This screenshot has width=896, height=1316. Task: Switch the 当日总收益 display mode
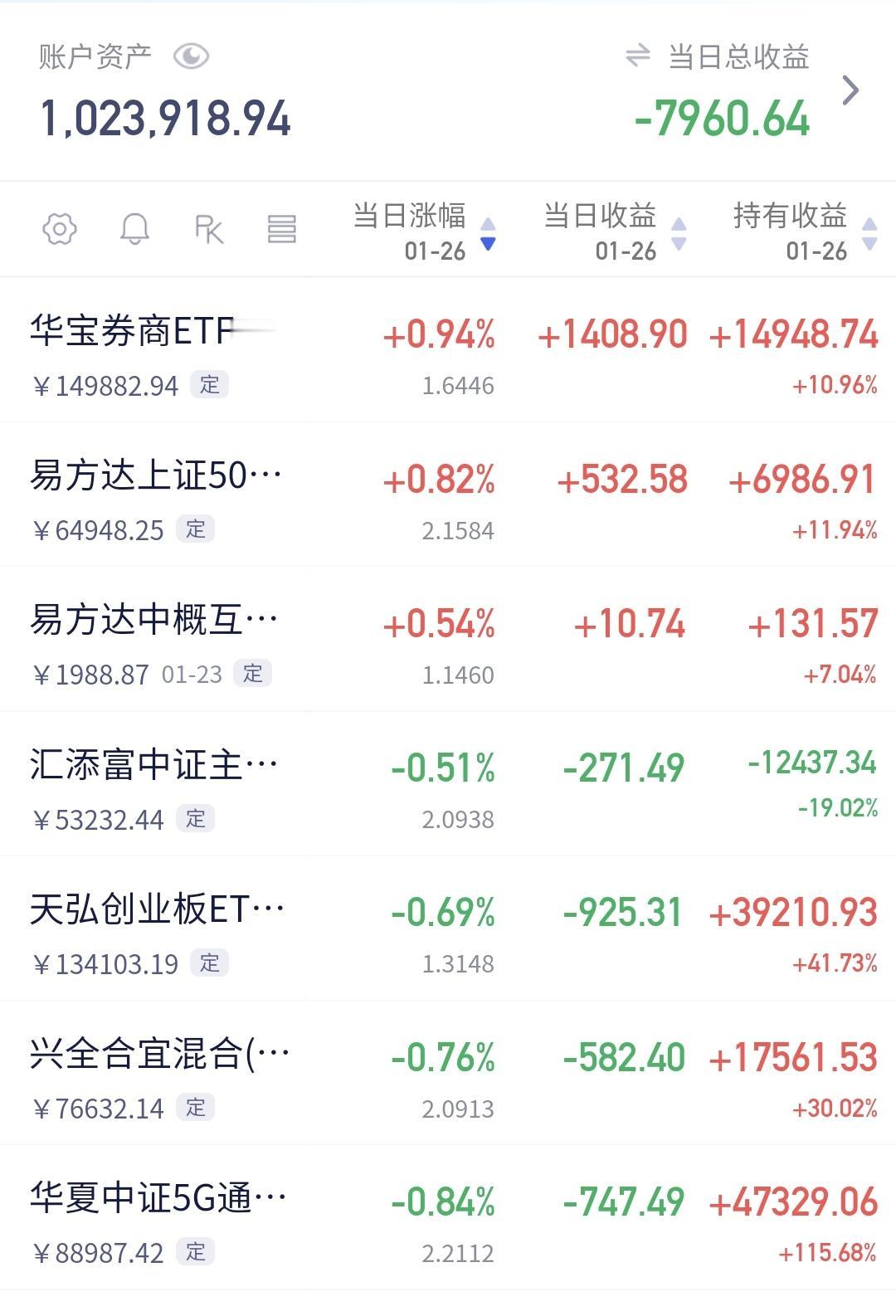637,56
